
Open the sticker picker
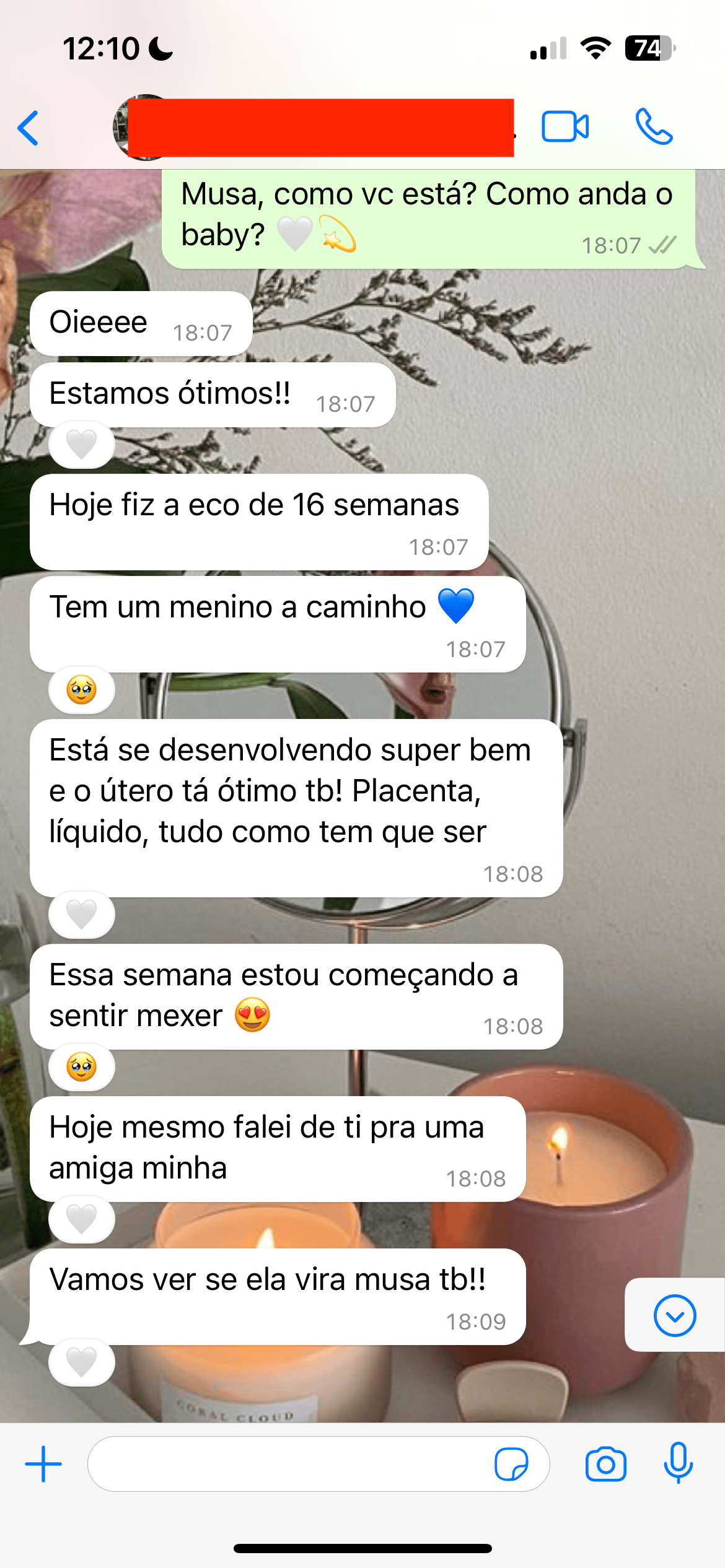(x=511, y=1464)
